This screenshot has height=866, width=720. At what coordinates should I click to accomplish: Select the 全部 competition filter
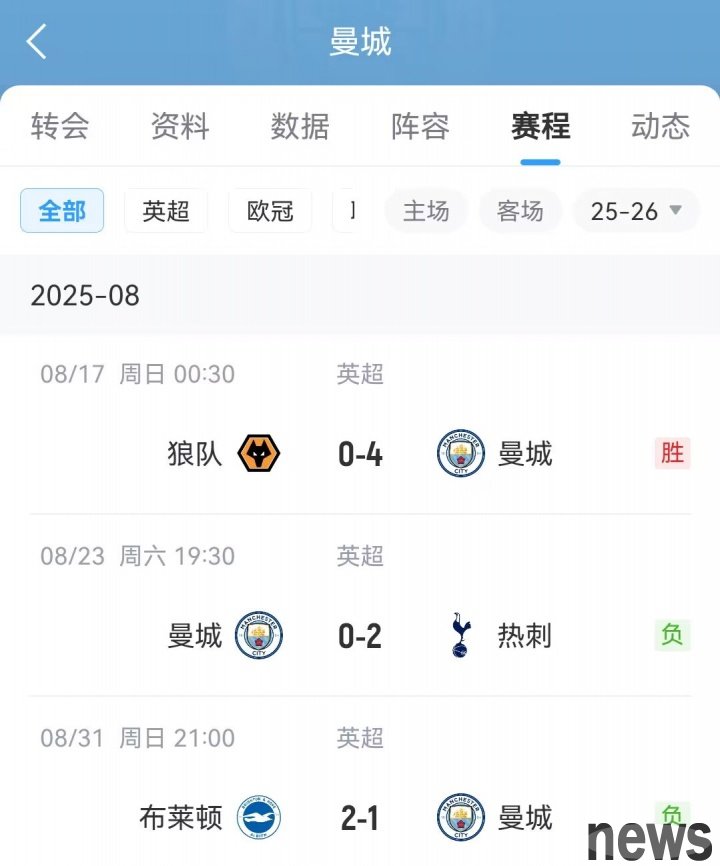point(62,211)
